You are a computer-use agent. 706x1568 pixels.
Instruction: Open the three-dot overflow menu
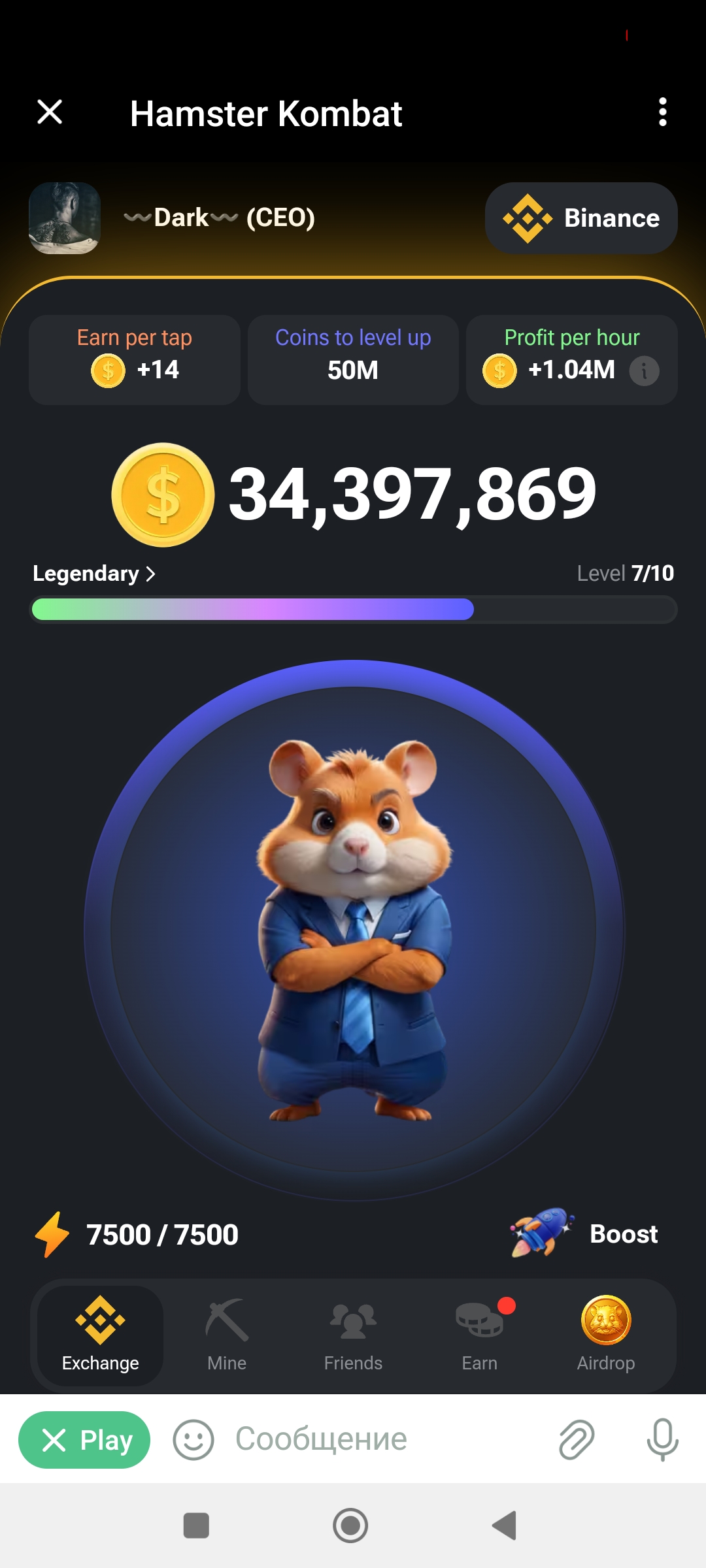point(662,112)
